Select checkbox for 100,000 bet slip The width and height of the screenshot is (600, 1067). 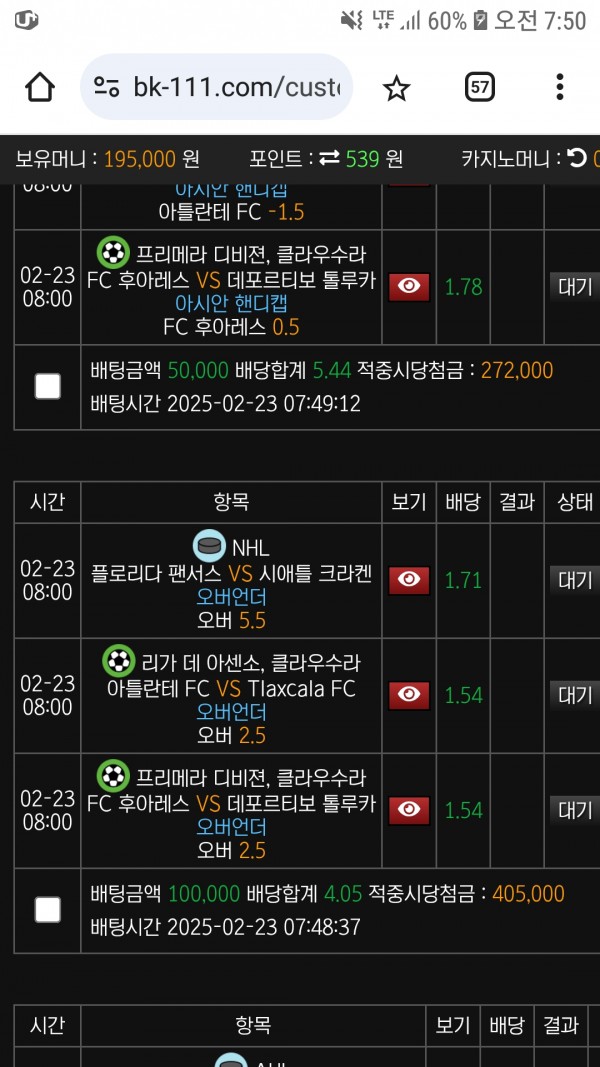pyautogui.click(x=48, y=910)
